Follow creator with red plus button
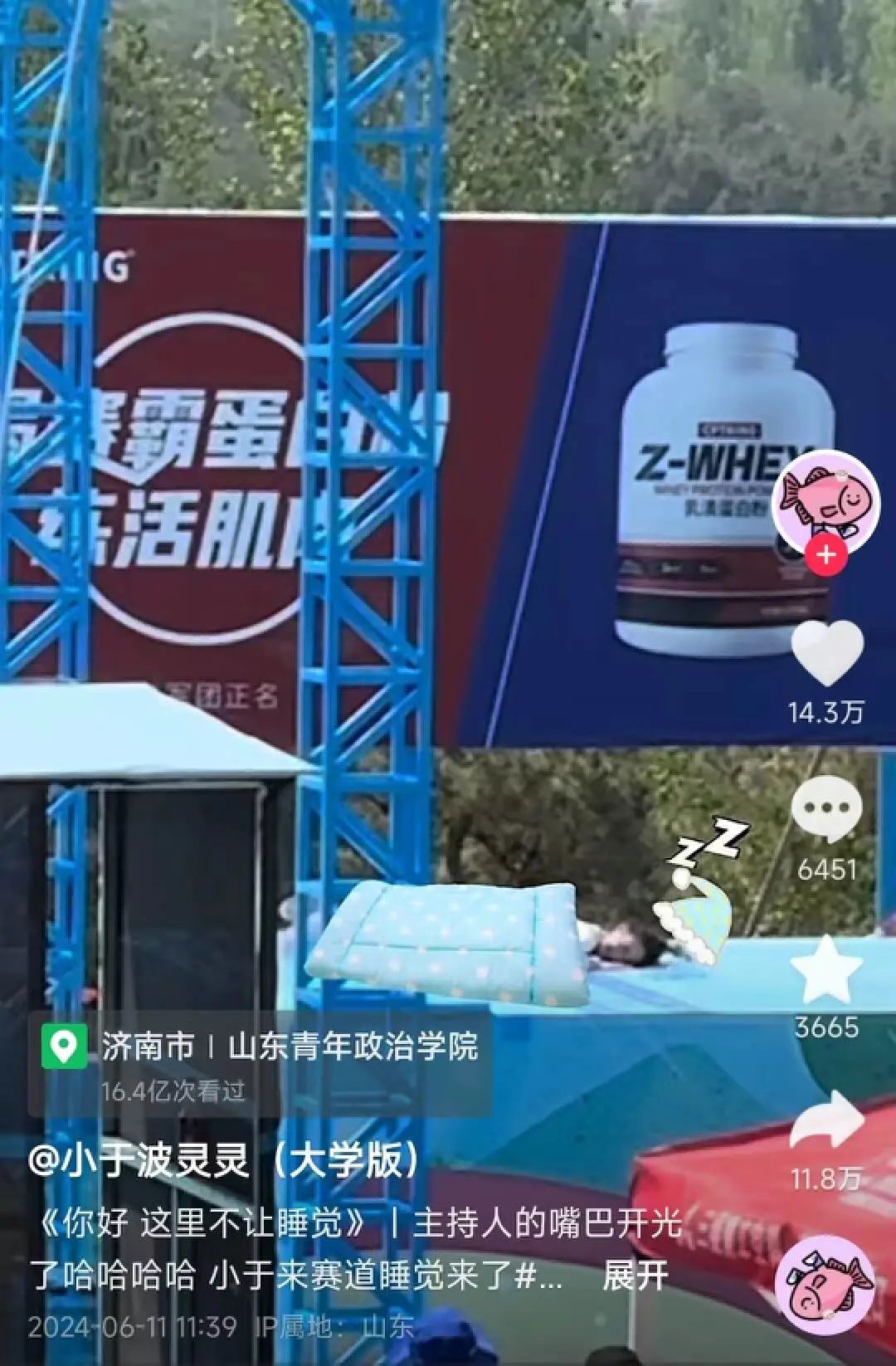The width and height of the screenshot is (896, 1366). tap(826, 554)
